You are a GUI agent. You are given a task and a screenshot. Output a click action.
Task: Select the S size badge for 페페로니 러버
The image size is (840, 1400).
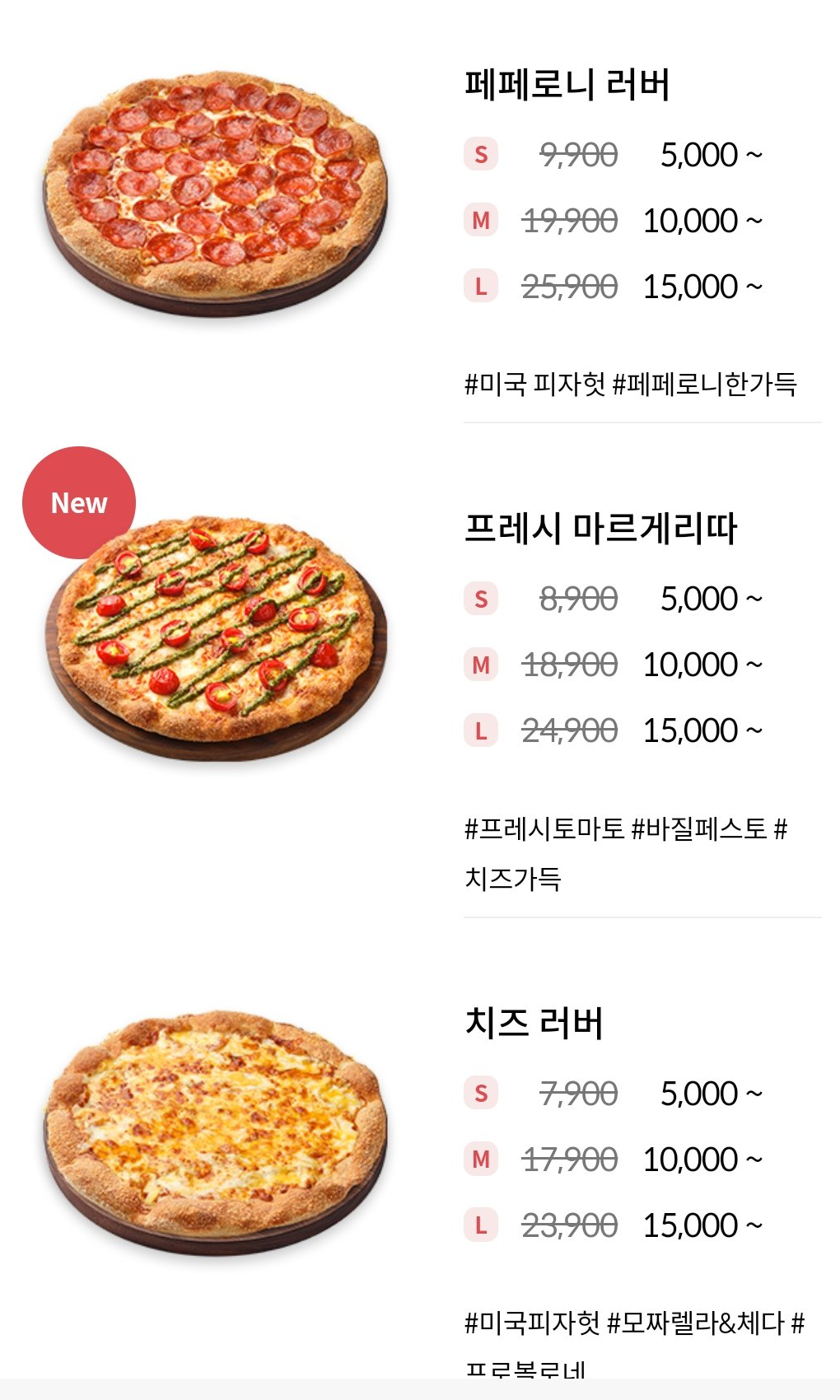(x=480, y=153)
